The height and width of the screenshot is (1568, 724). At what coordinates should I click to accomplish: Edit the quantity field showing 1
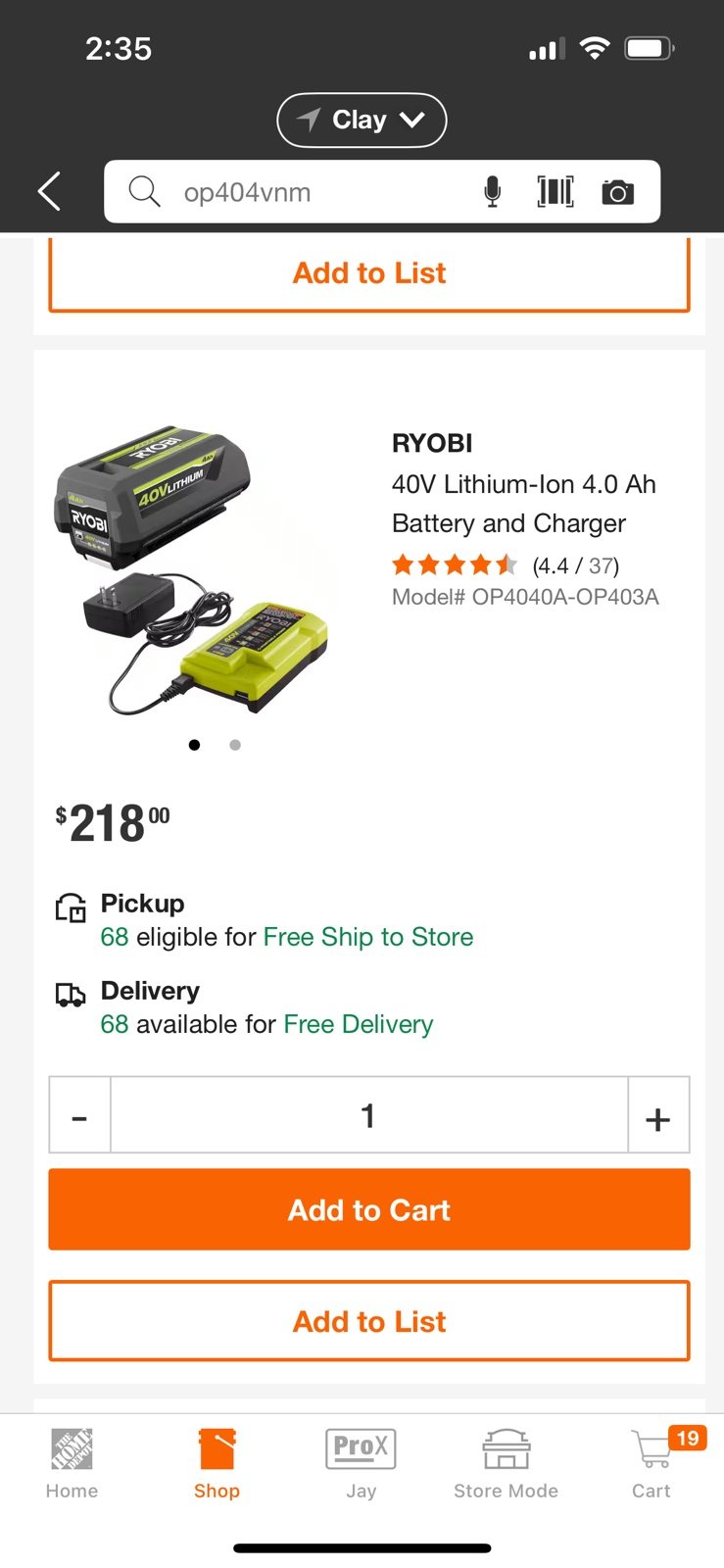tap(369, 1115)
